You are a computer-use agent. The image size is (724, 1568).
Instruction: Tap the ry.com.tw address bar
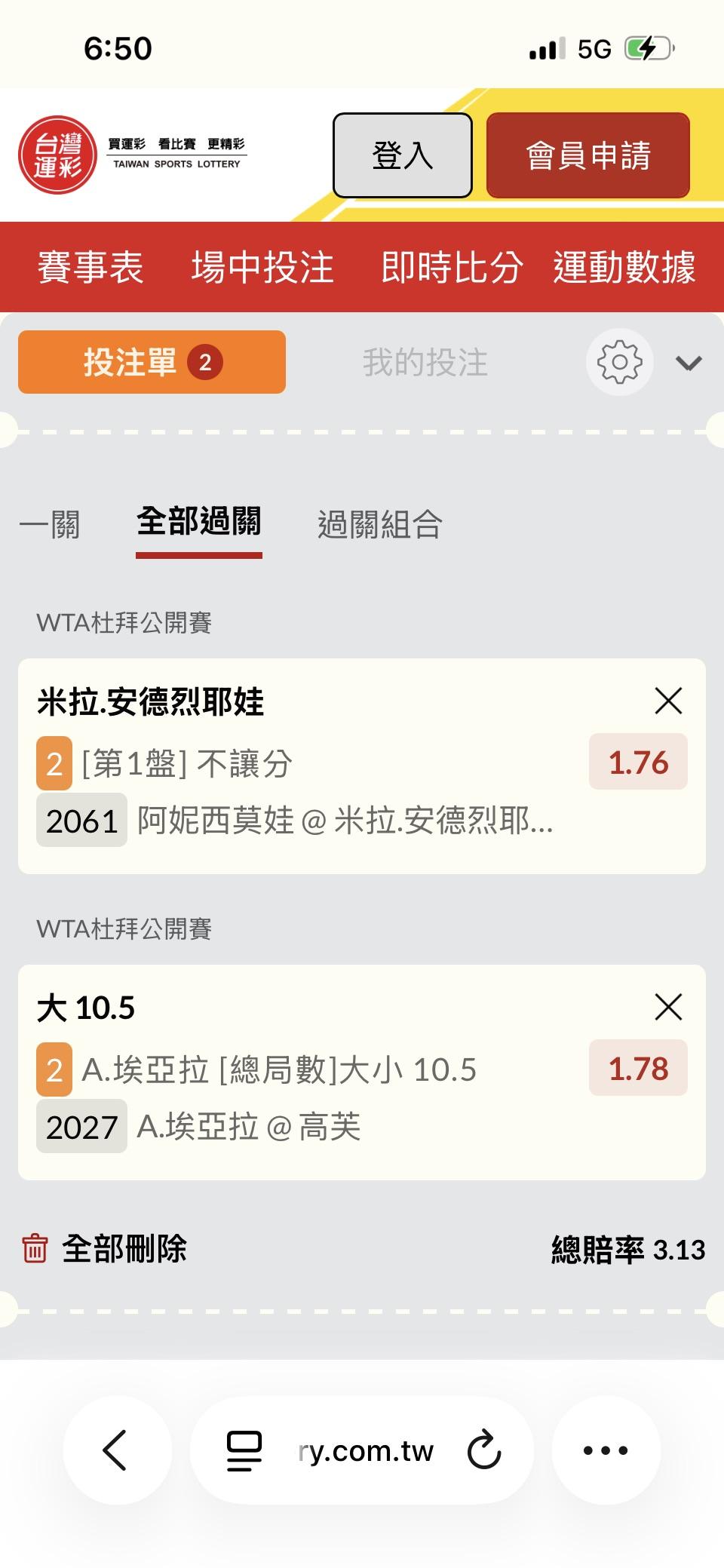[x=365, y=1450]
